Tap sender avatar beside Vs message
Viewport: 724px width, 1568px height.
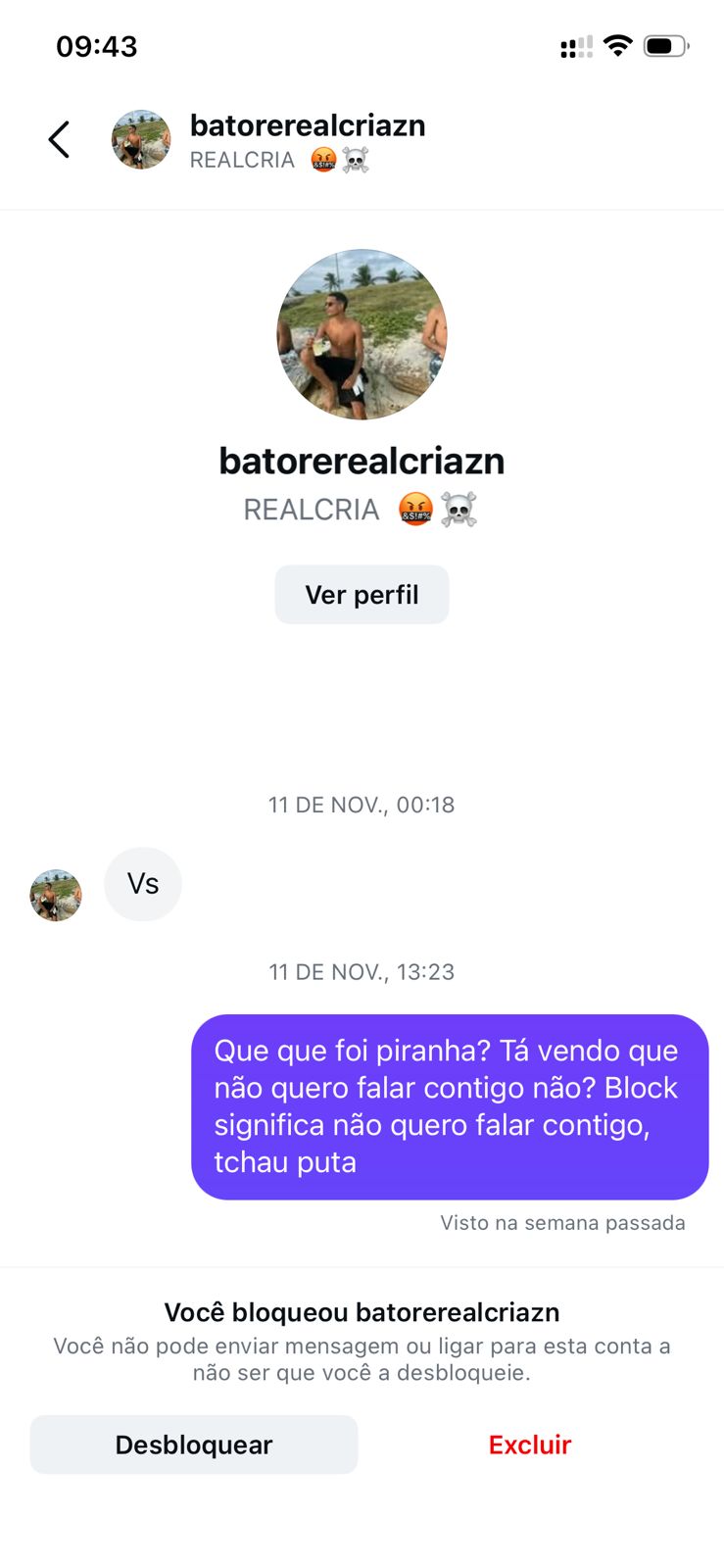[56, 895]
